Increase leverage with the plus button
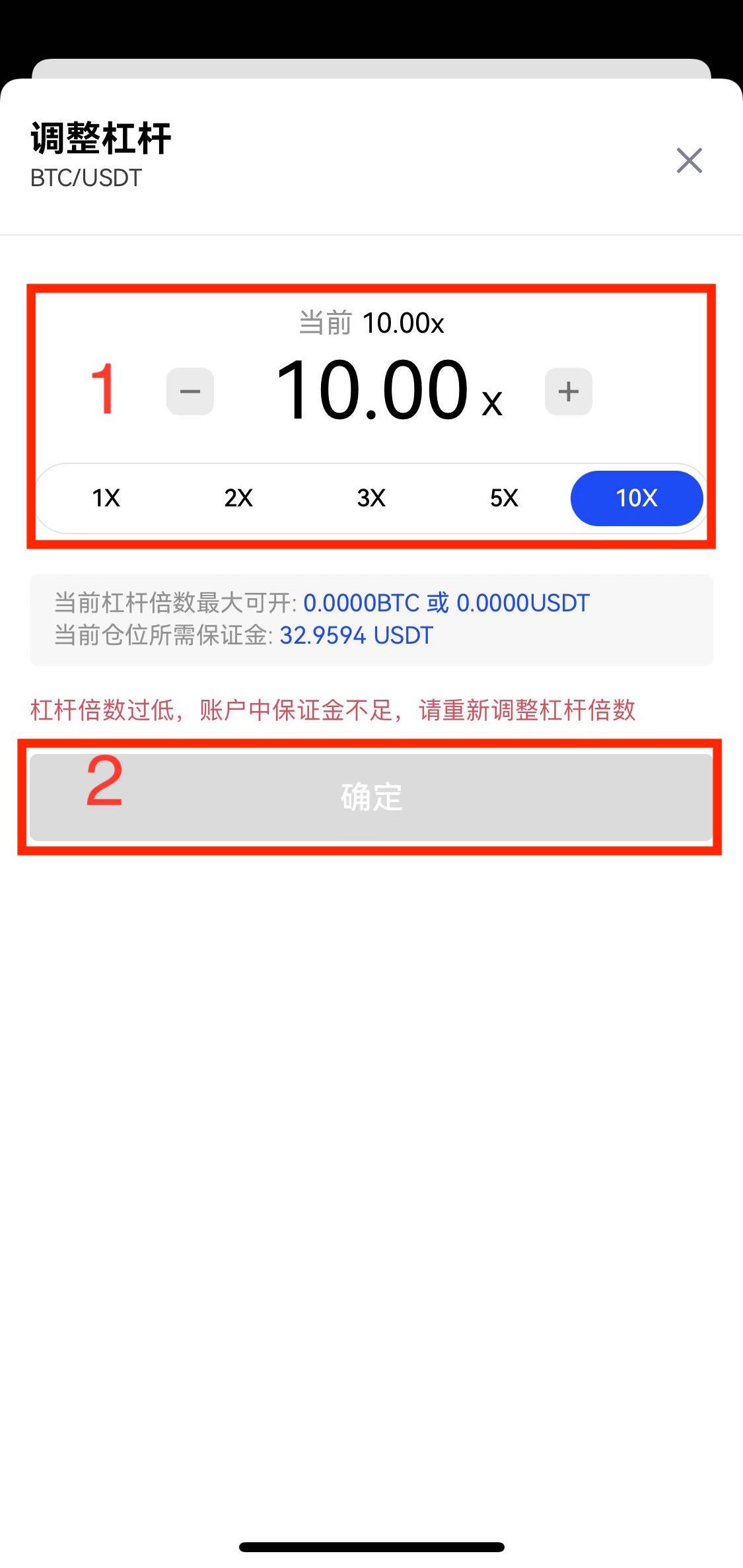This screenshot has width=743, height=1568. click(568, 392)
